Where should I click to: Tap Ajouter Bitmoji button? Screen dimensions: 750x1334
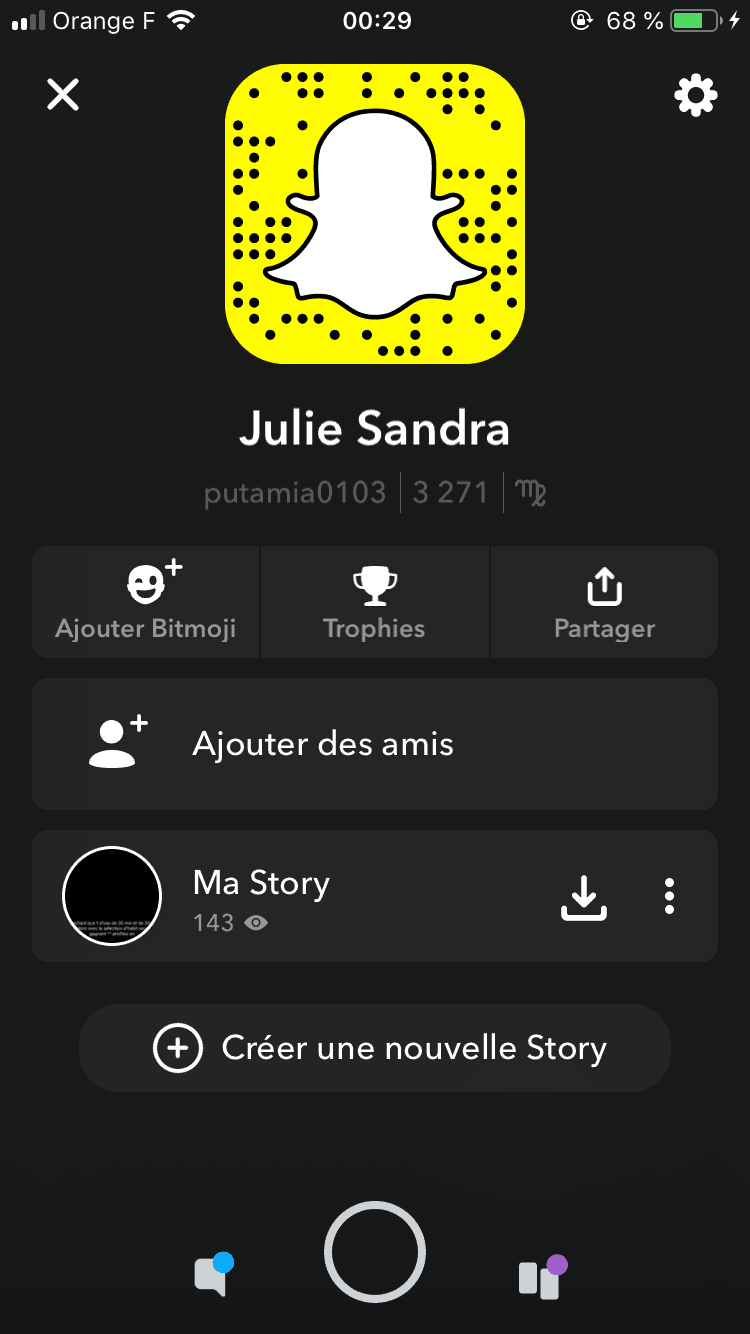(x=146, y=602)
